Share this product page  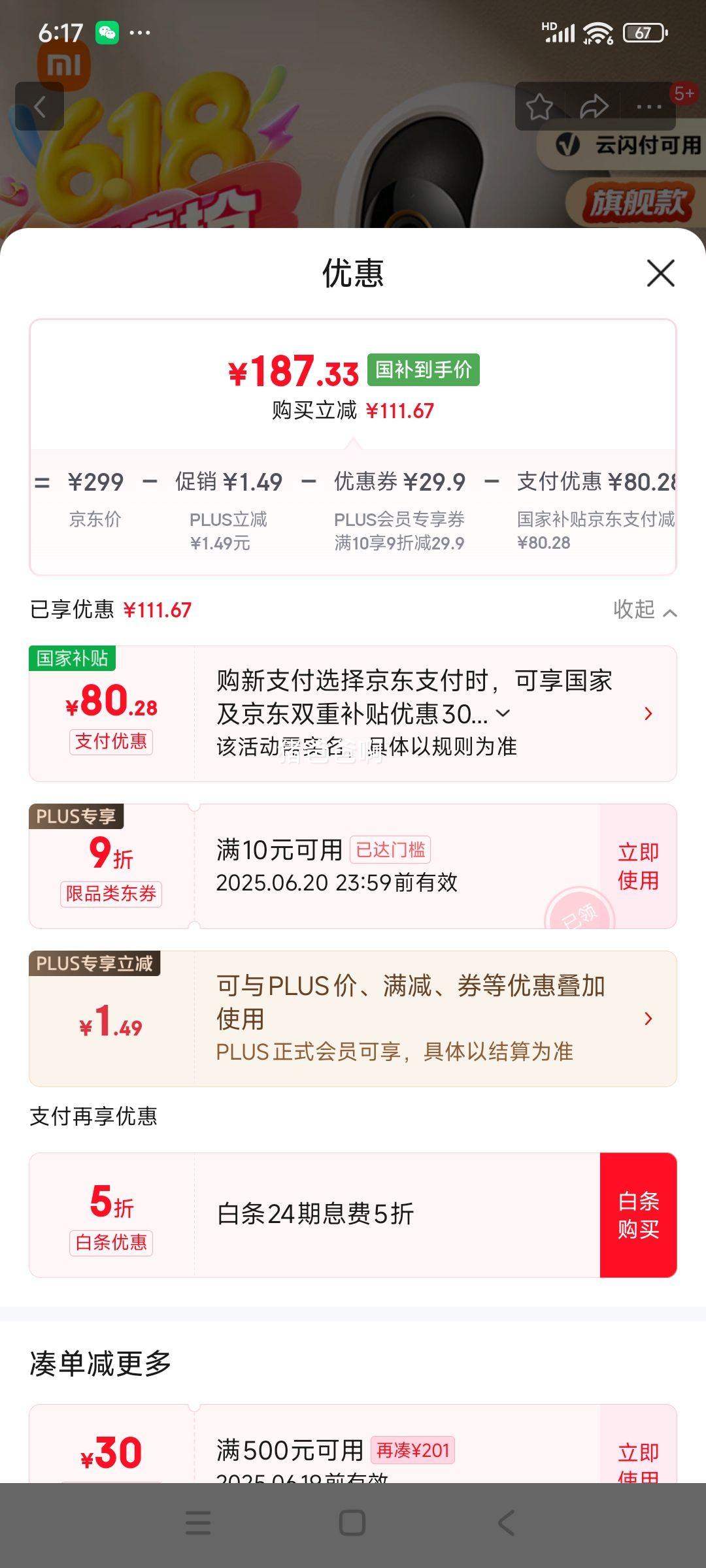[594, 106]
